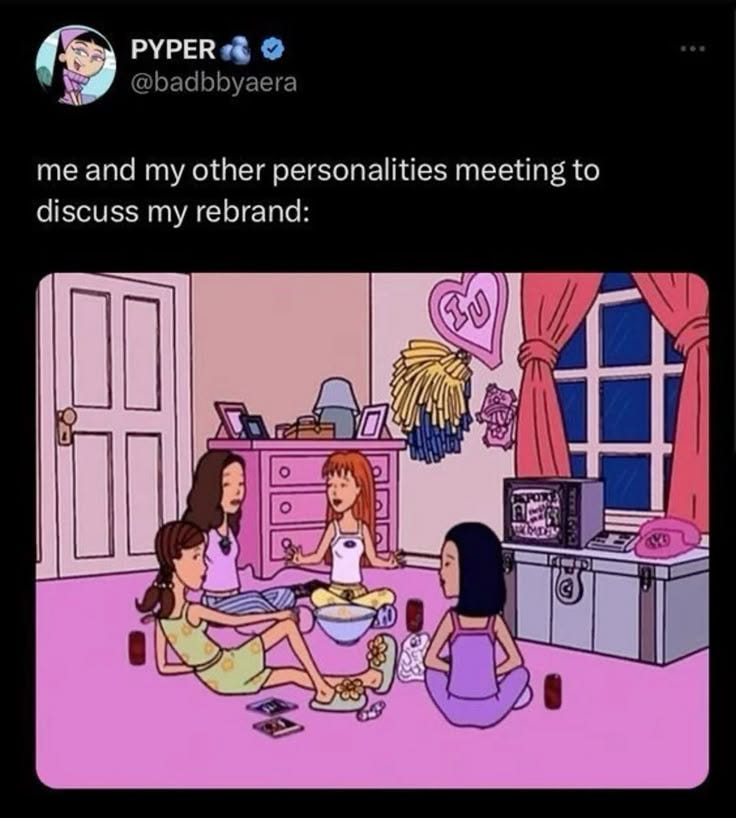
Task: Expand the cartoon sleepover image in the tweet
Action: click(372, 530)
